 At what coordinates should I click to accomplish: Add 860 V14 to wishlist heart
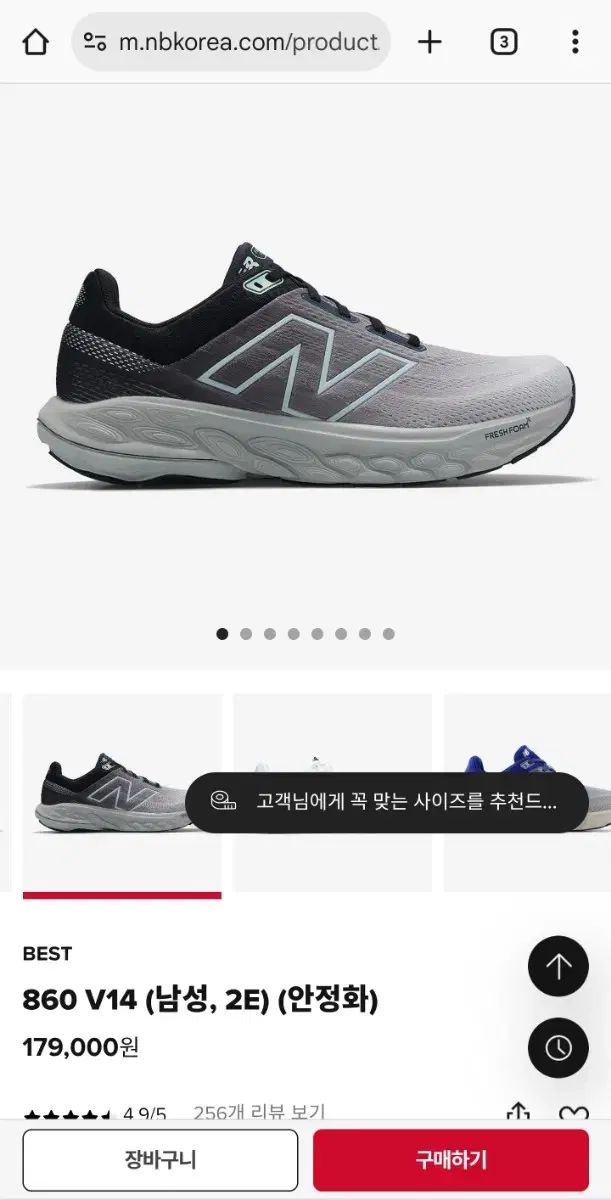(x=573, y=1113)
